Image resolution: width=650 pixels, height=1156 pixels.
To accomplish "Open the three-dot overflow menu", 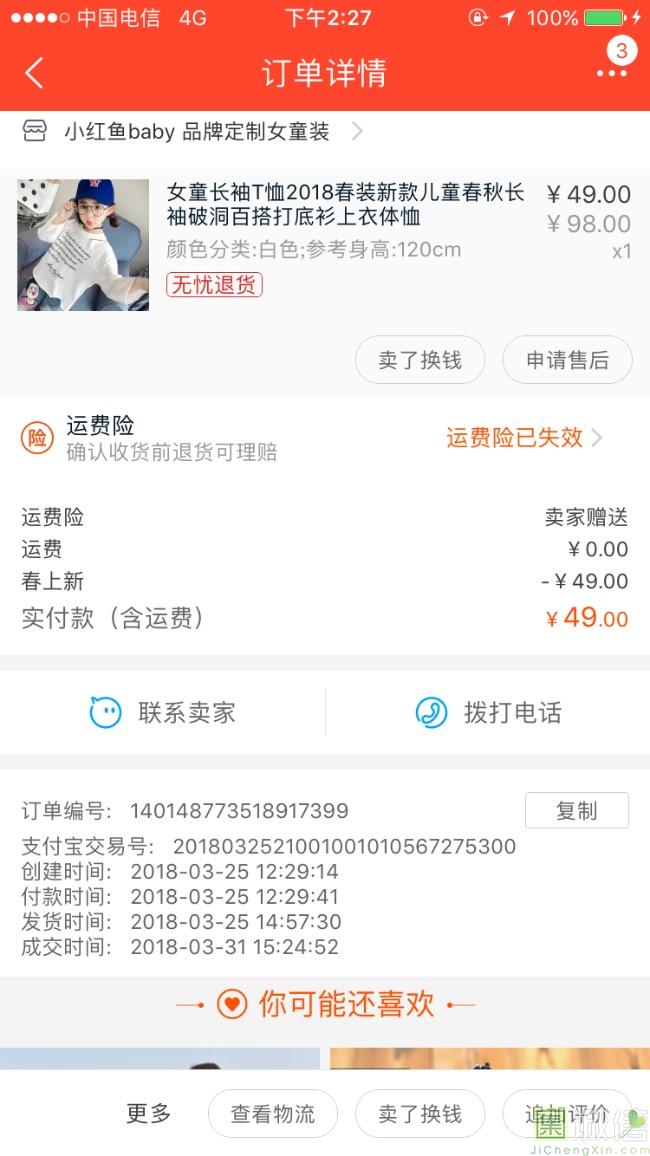I will pos(611,73).
